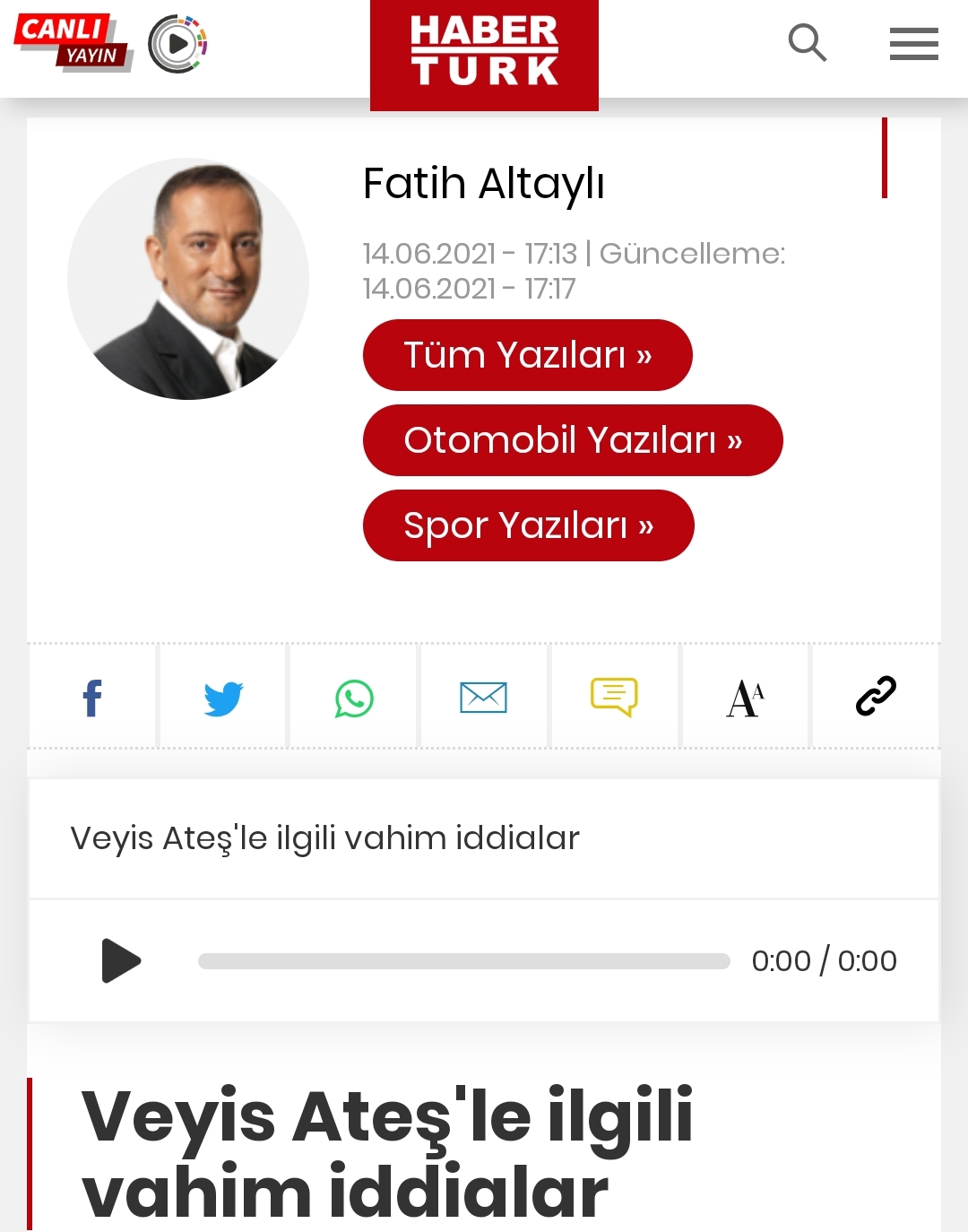Open Fatih Altaylı's author photo
The width and height of the screenshot is (968, 1232).
(188, 279)
